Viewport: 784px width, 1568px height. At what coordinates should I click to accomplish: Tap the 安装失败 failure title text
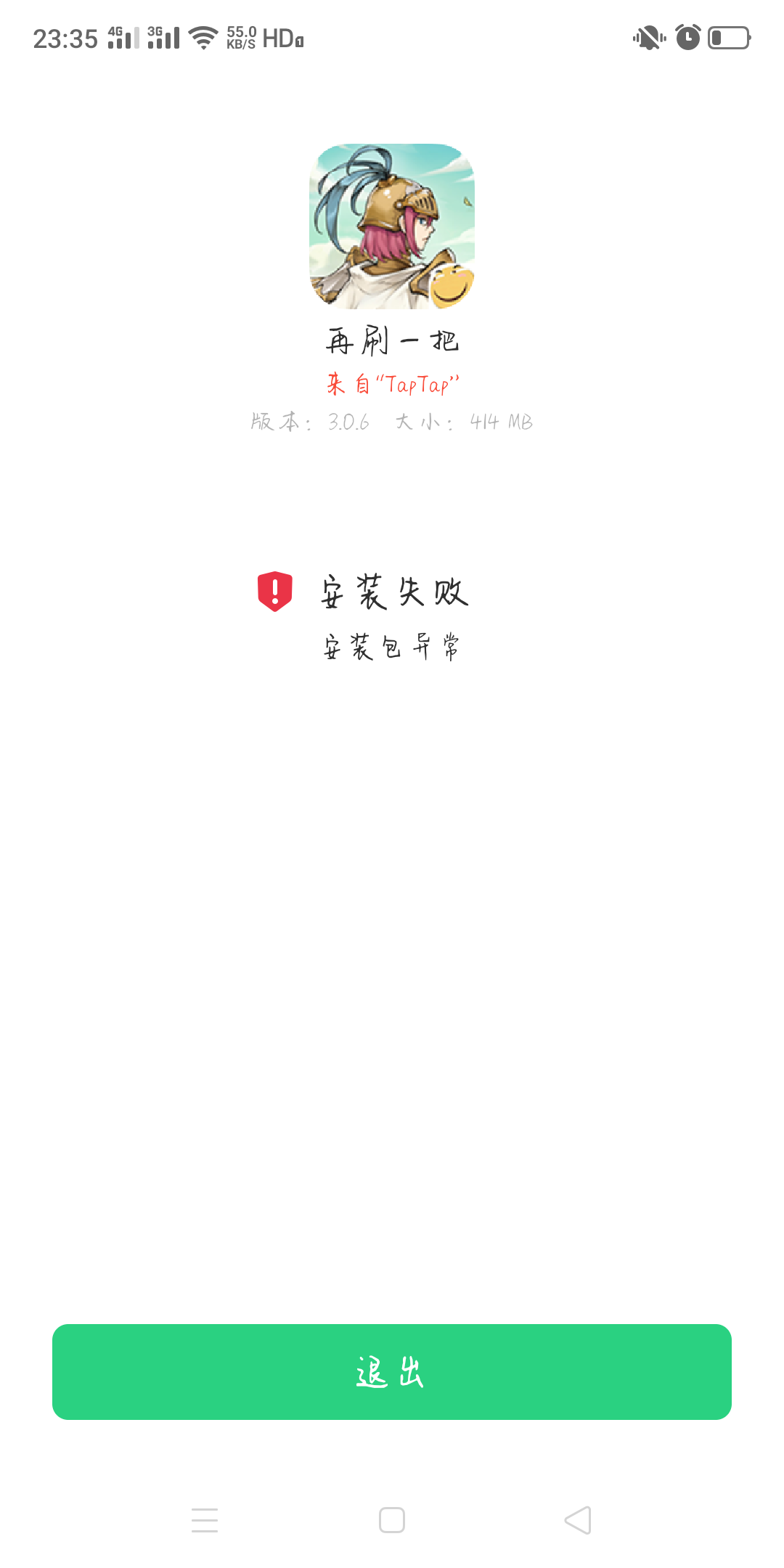(396, 592)
